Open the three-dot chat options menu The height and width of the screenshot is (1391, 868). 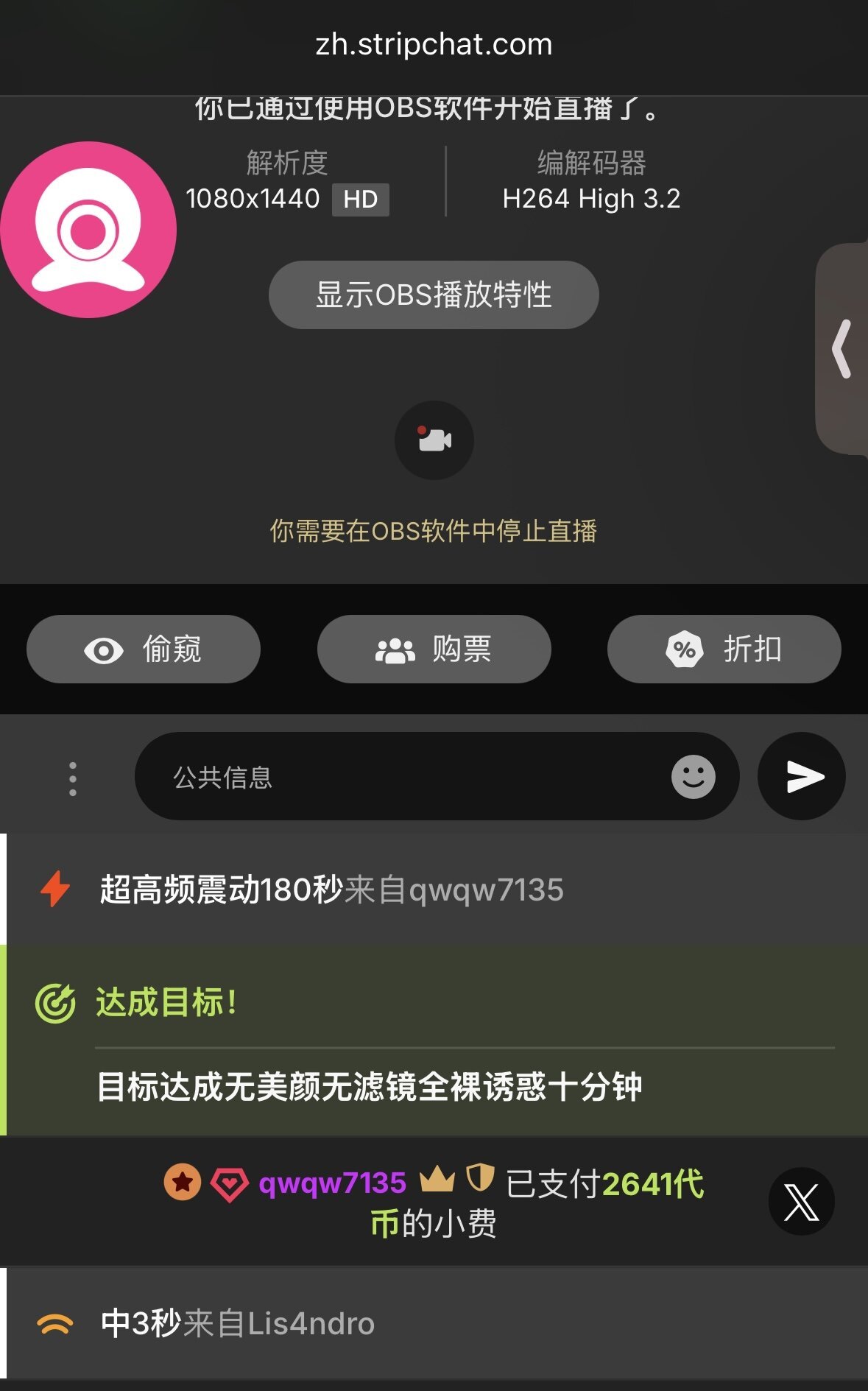tap(72, 778)
